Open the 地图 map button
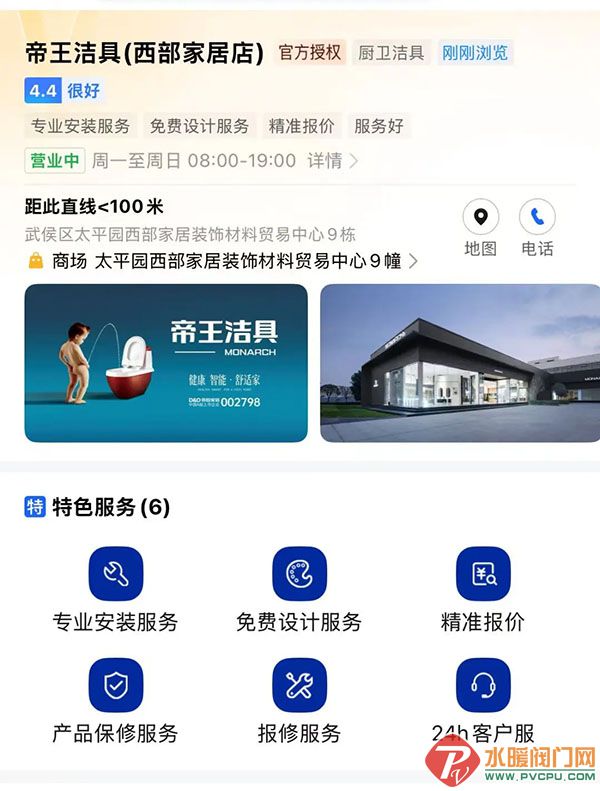This screenshot has width=600, height=791. pyautogui.click(x=481, y=227)
